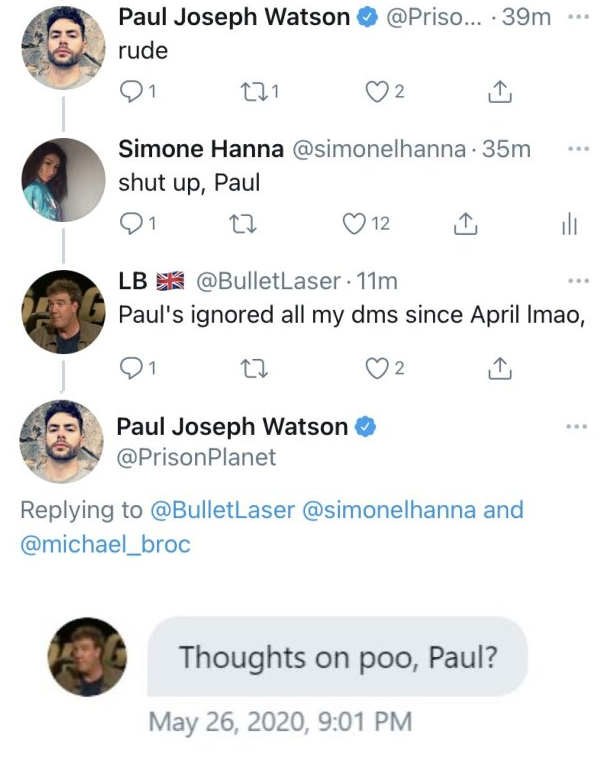This screenshot has height=763, width=603.
Task: Open overflow menu on LB's tweet
Action: [x=578, y=281]
